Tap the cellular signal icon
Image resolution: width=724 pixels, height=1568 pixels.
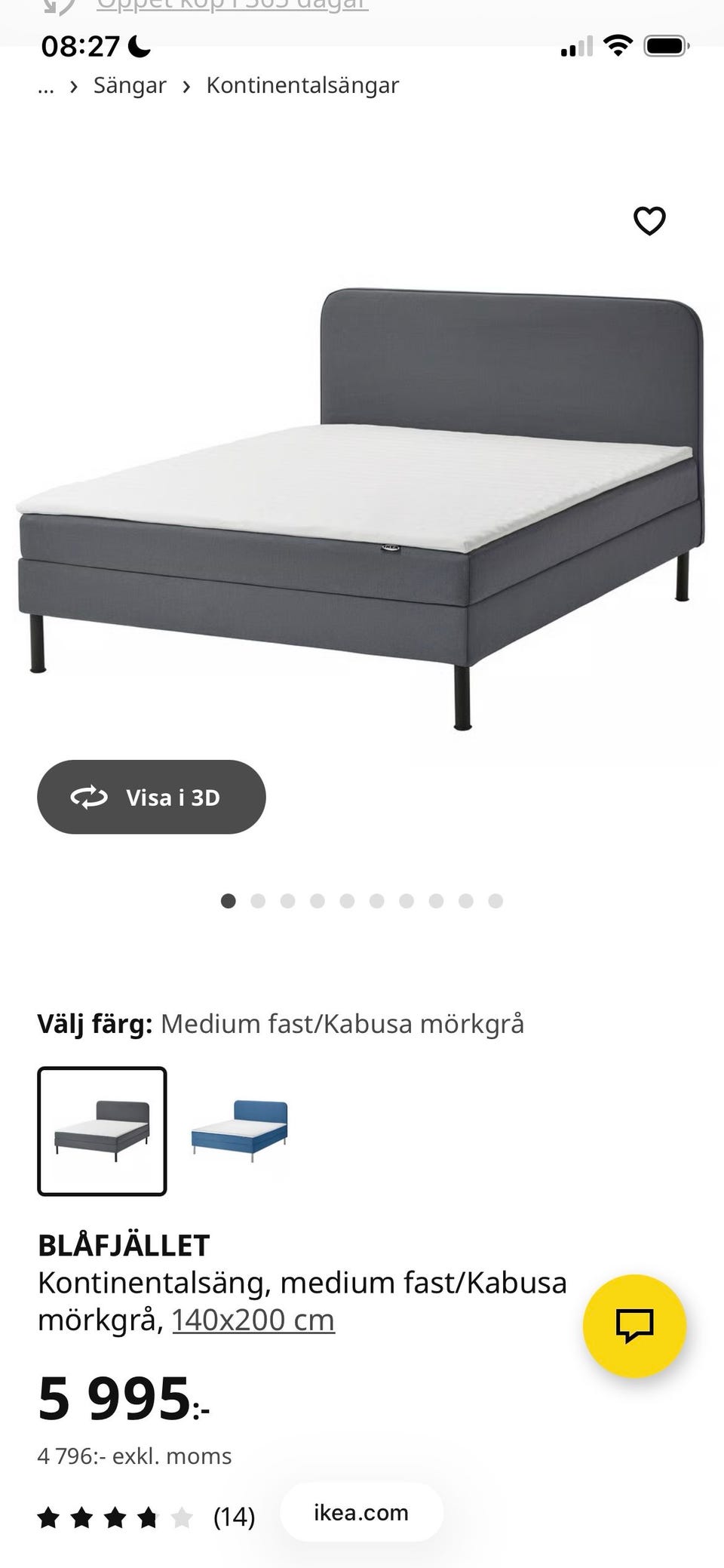click(575, 47)
